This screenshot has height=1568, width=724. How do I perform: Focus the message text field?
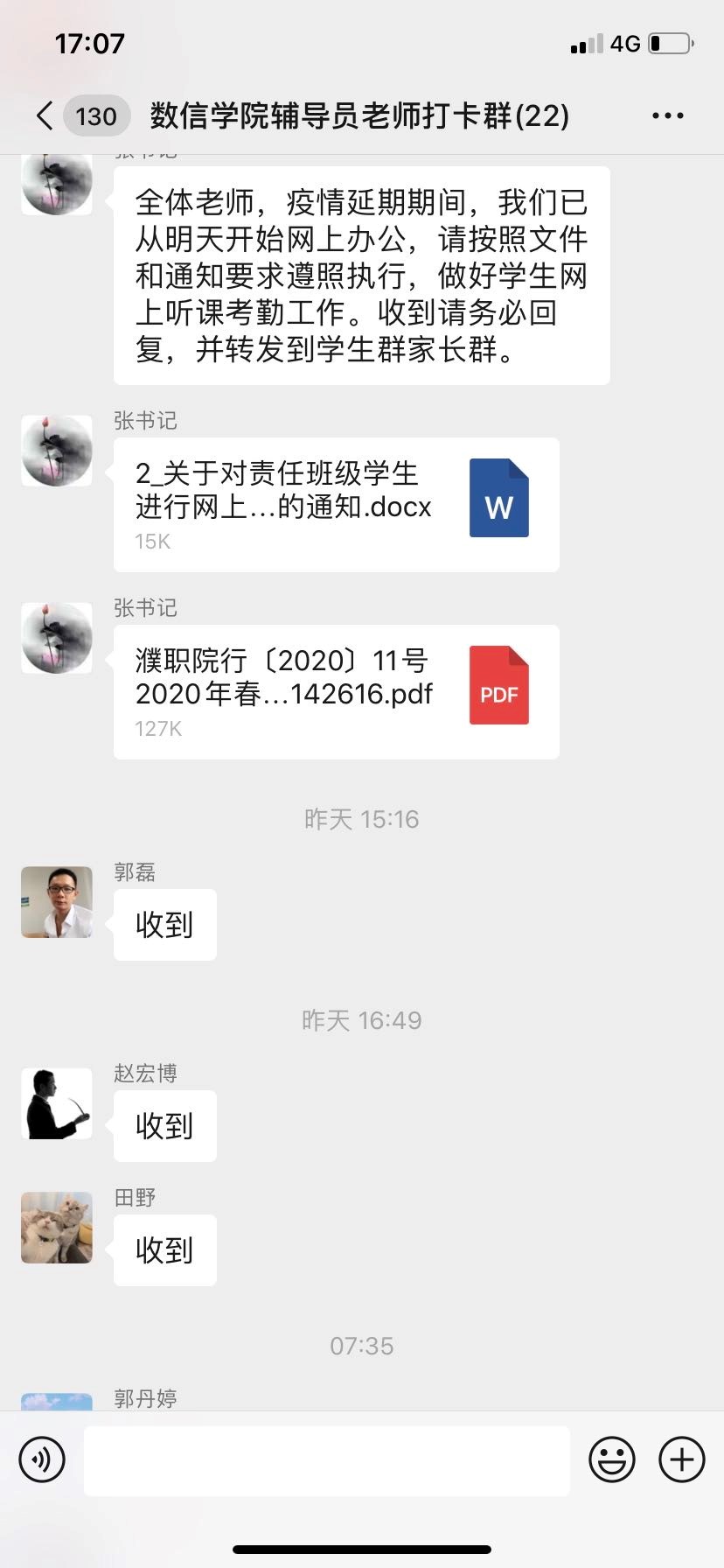pos(327,1459)
